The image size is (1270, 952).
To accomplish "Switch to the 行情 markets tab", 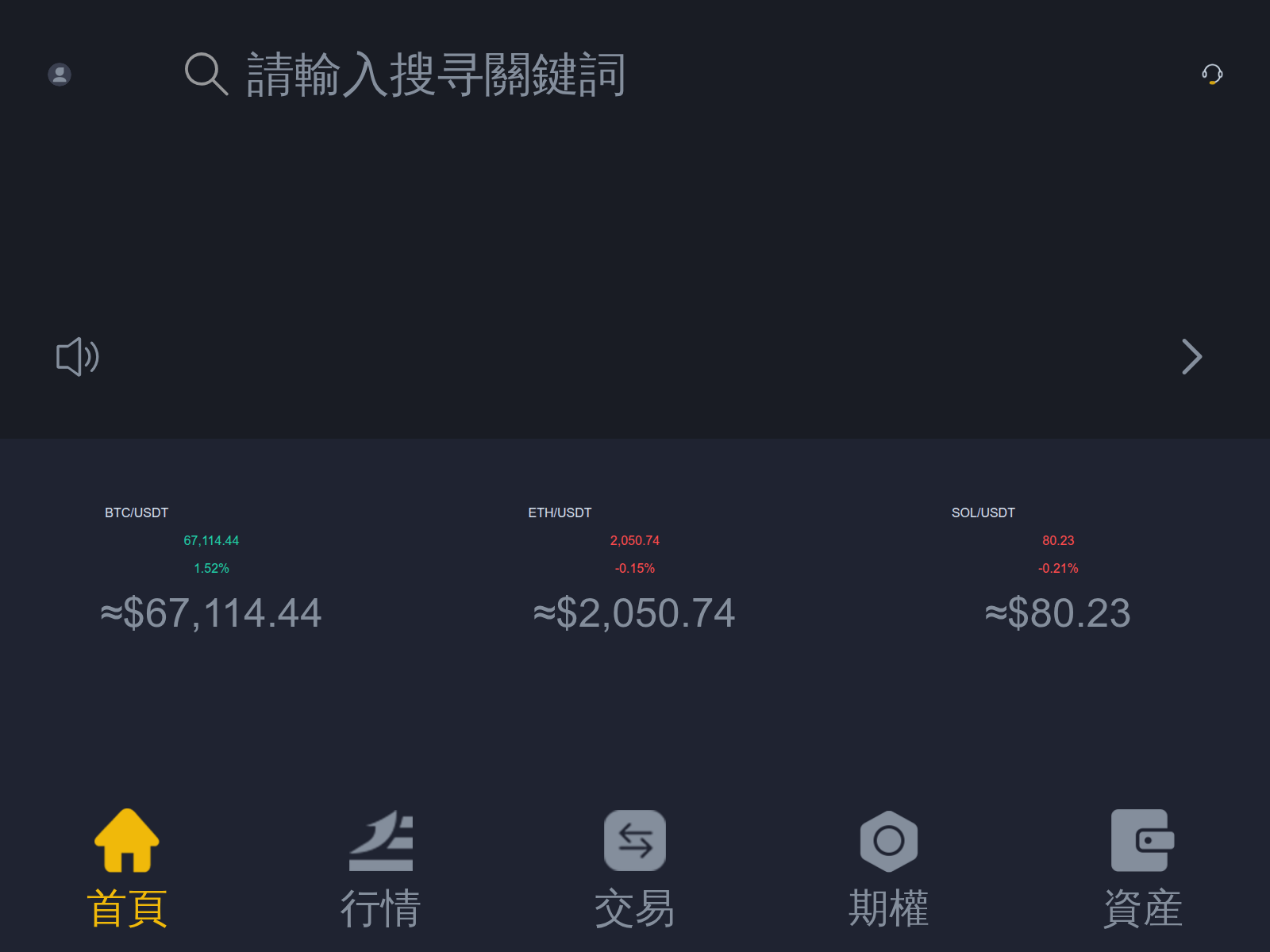I will pos(381,869).
